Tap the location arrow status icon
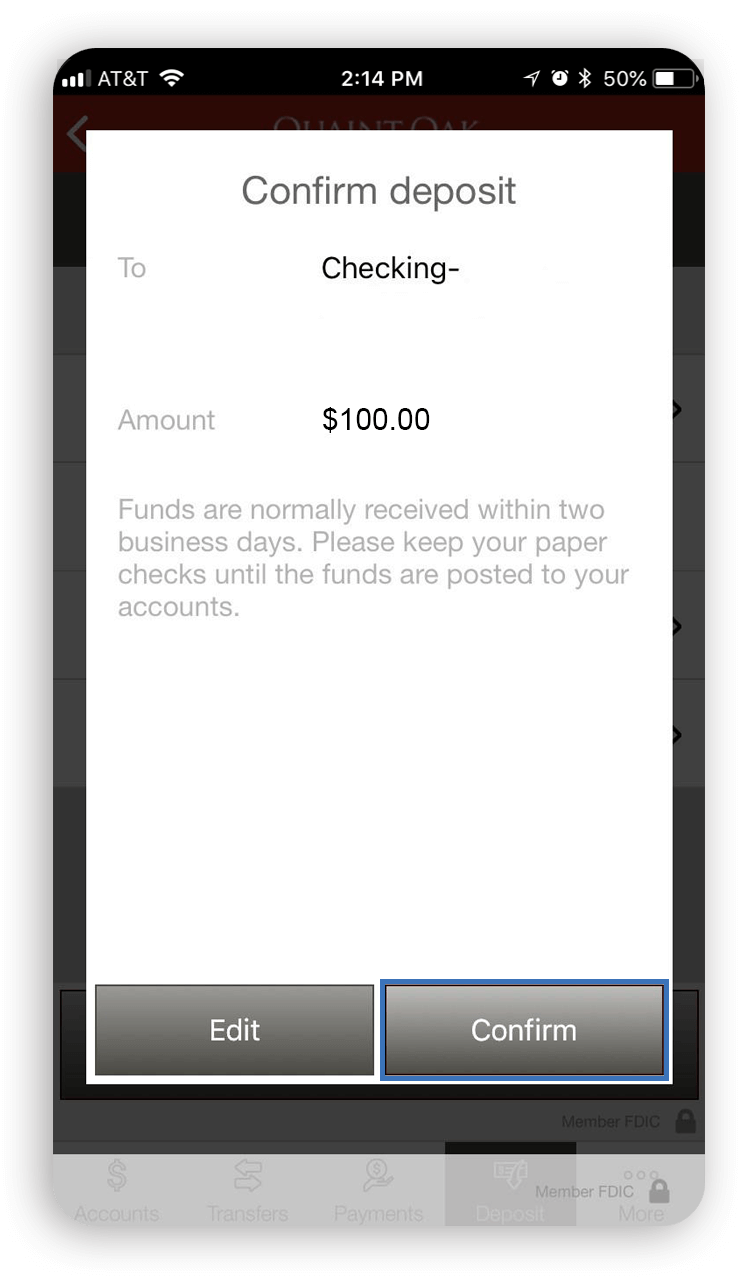 click(x=532, y=77)
